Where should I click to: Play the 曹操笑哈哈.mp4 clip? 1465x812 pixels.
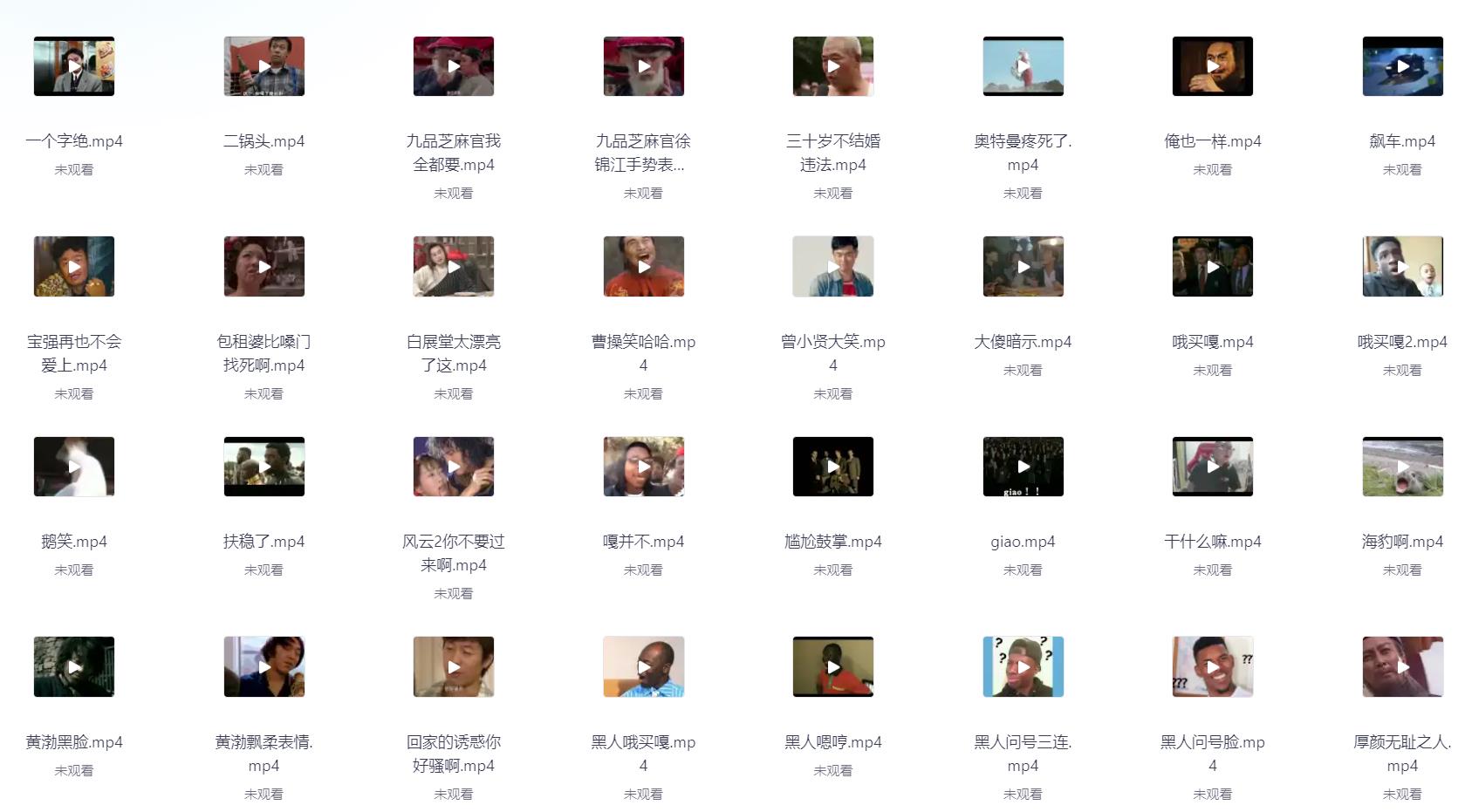pyautogui.click(x=644, y=267)
